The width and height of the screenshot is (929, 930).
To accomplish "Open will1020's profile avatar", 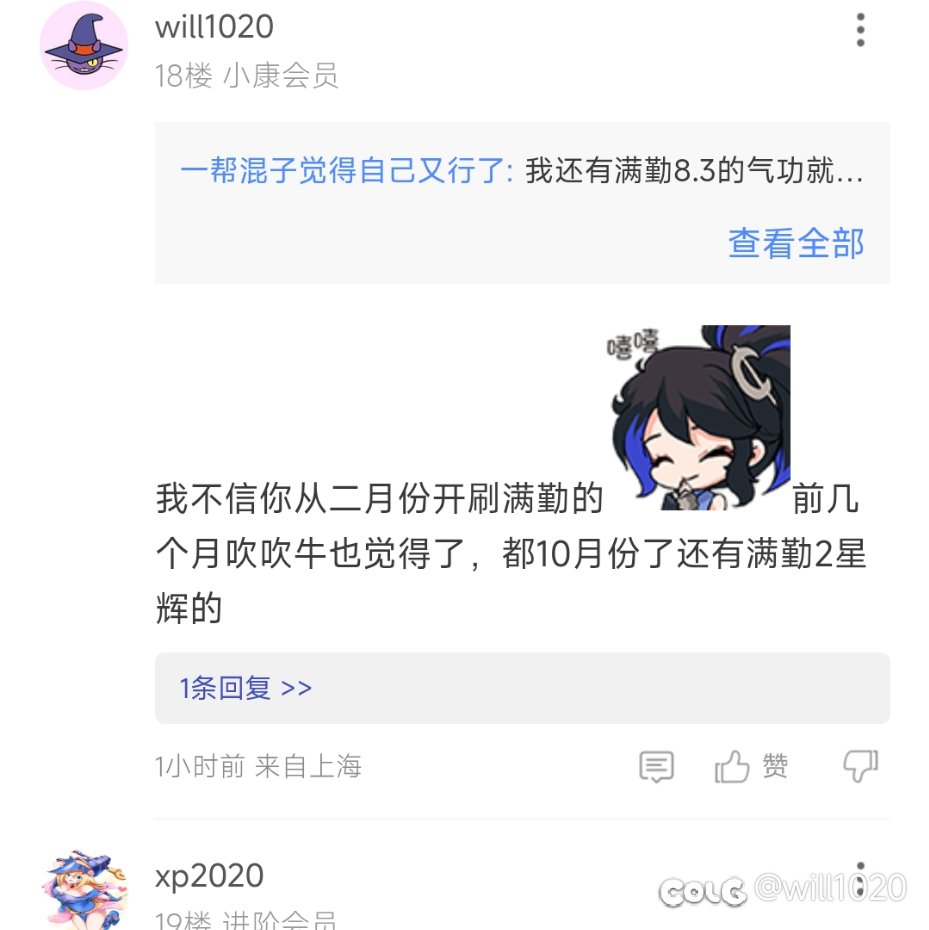I will tap(83, 47).
